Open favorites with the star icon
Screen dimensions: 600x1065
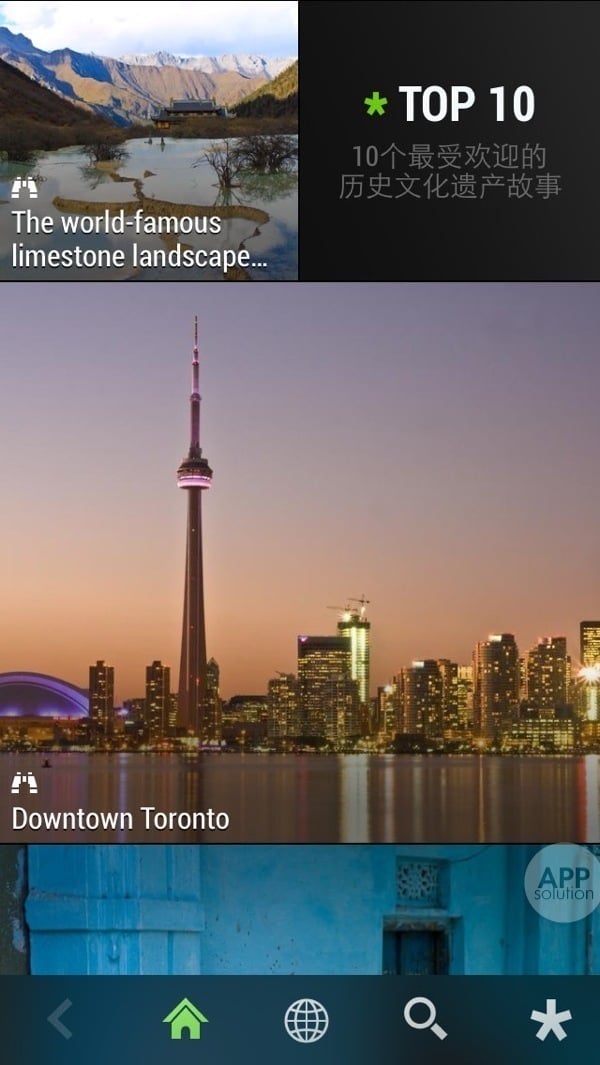click(550, 1020)
